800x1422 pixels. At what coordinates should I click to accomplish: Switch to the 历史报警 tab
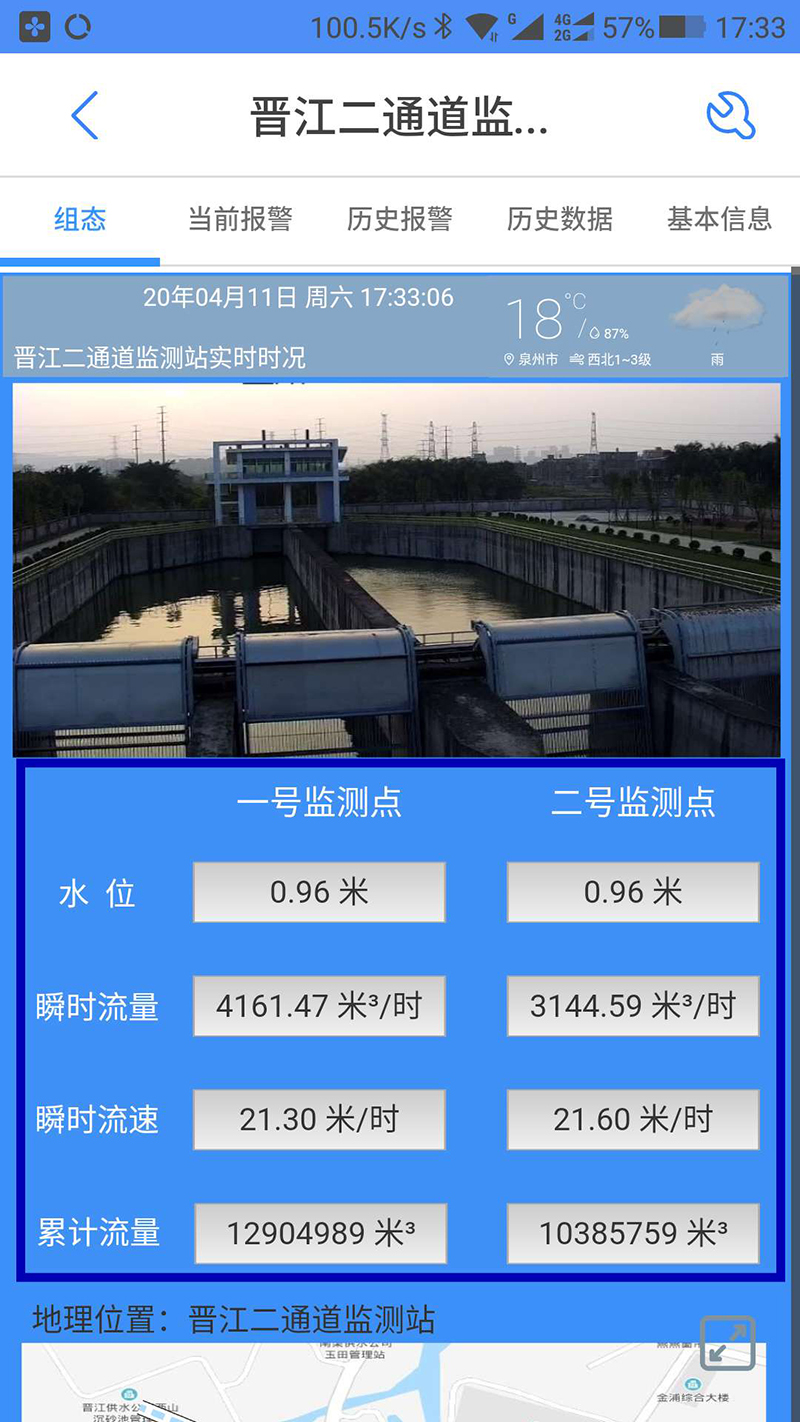[x=400, y=219]
